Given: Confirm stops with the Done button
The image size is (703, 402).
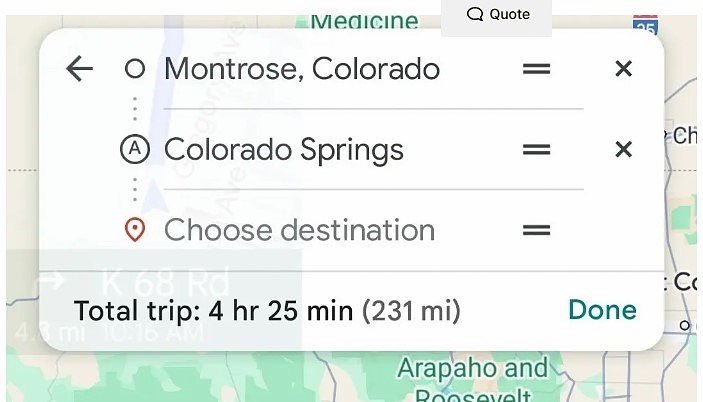Looking at the screenshot, I should pos(602,310).
